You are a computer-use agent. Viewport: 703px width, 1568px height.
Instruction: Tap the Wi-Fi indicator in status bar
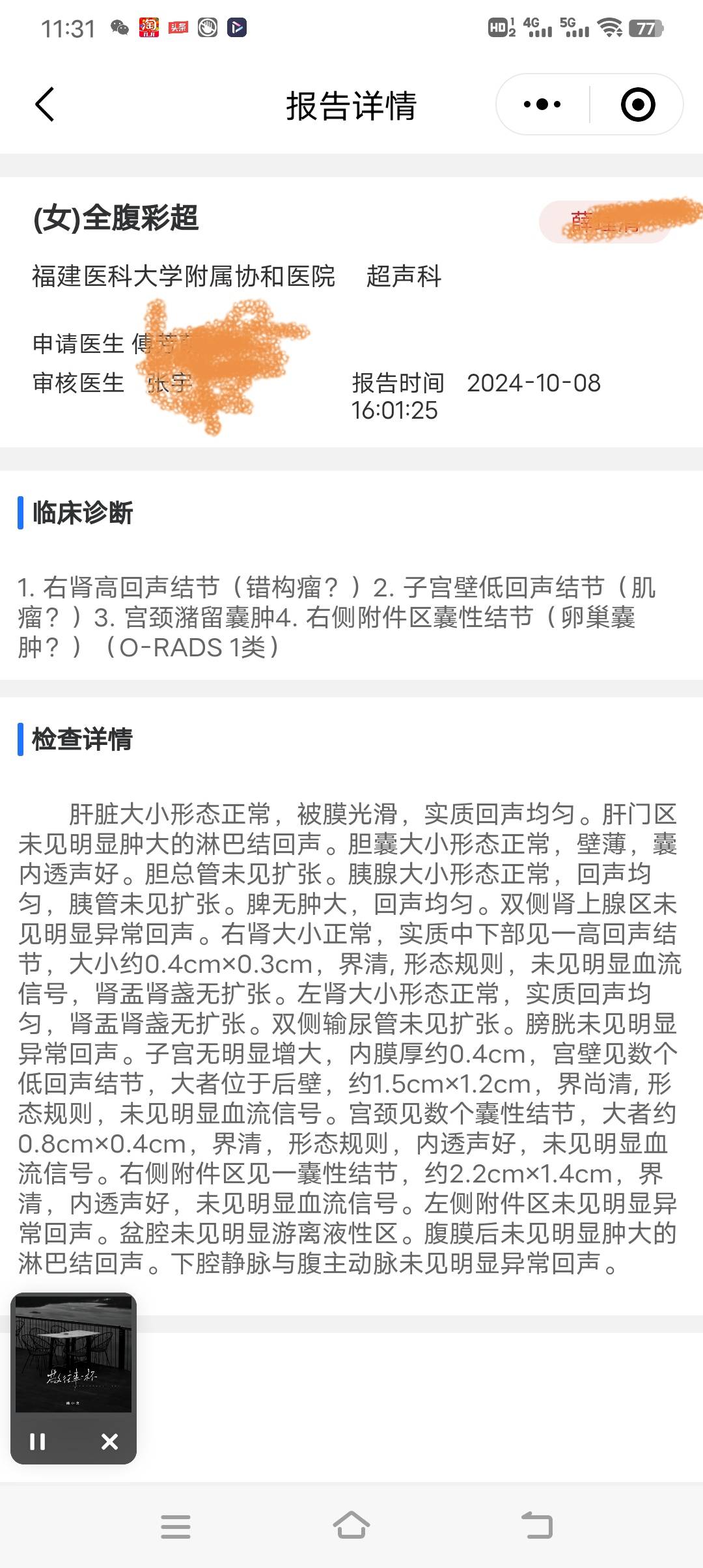click(x=610, y=28)
